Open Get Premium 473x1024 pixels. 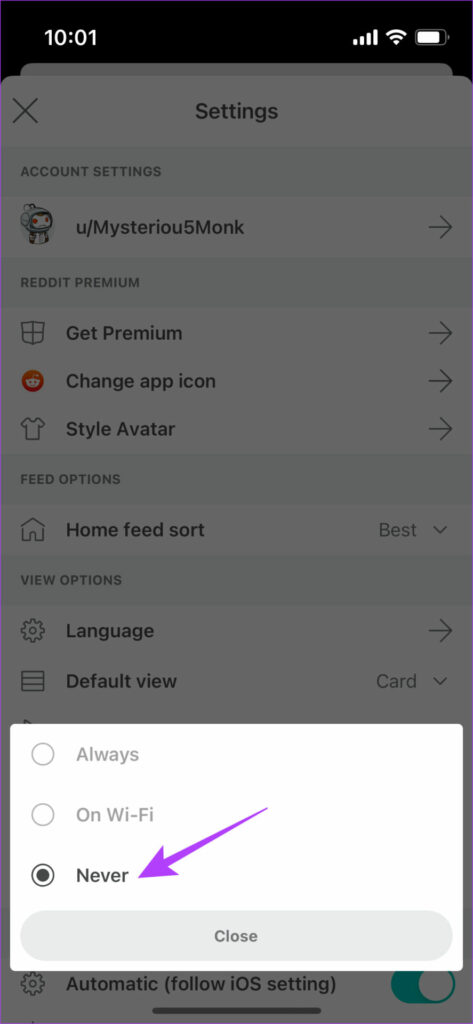click(x=236, y=333)
